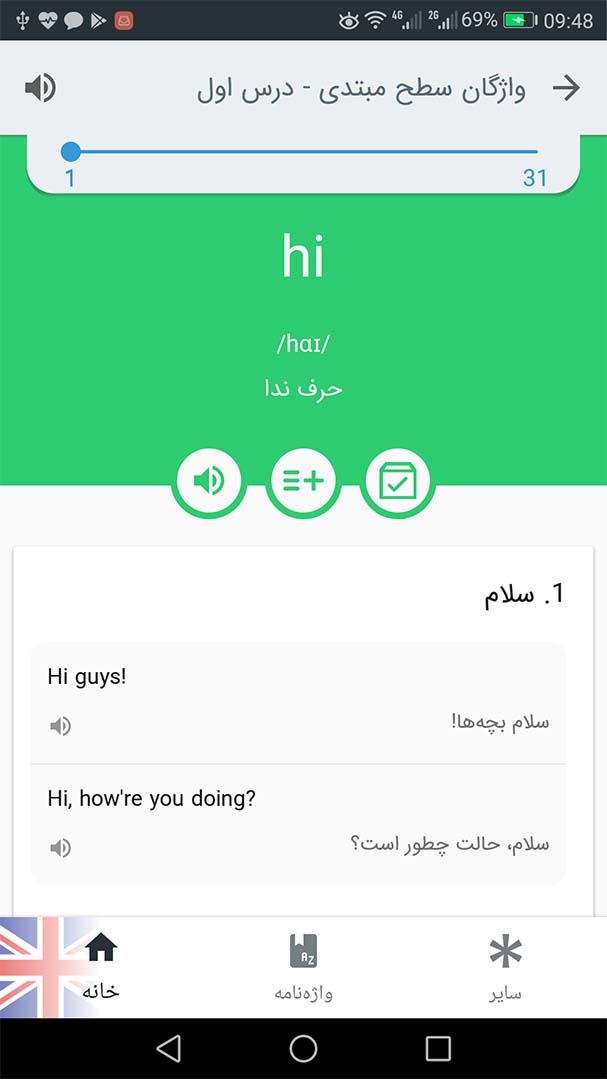Mark the word hi as learned
The width and height of the screenshot is (607, 1080).
[398, 481]
